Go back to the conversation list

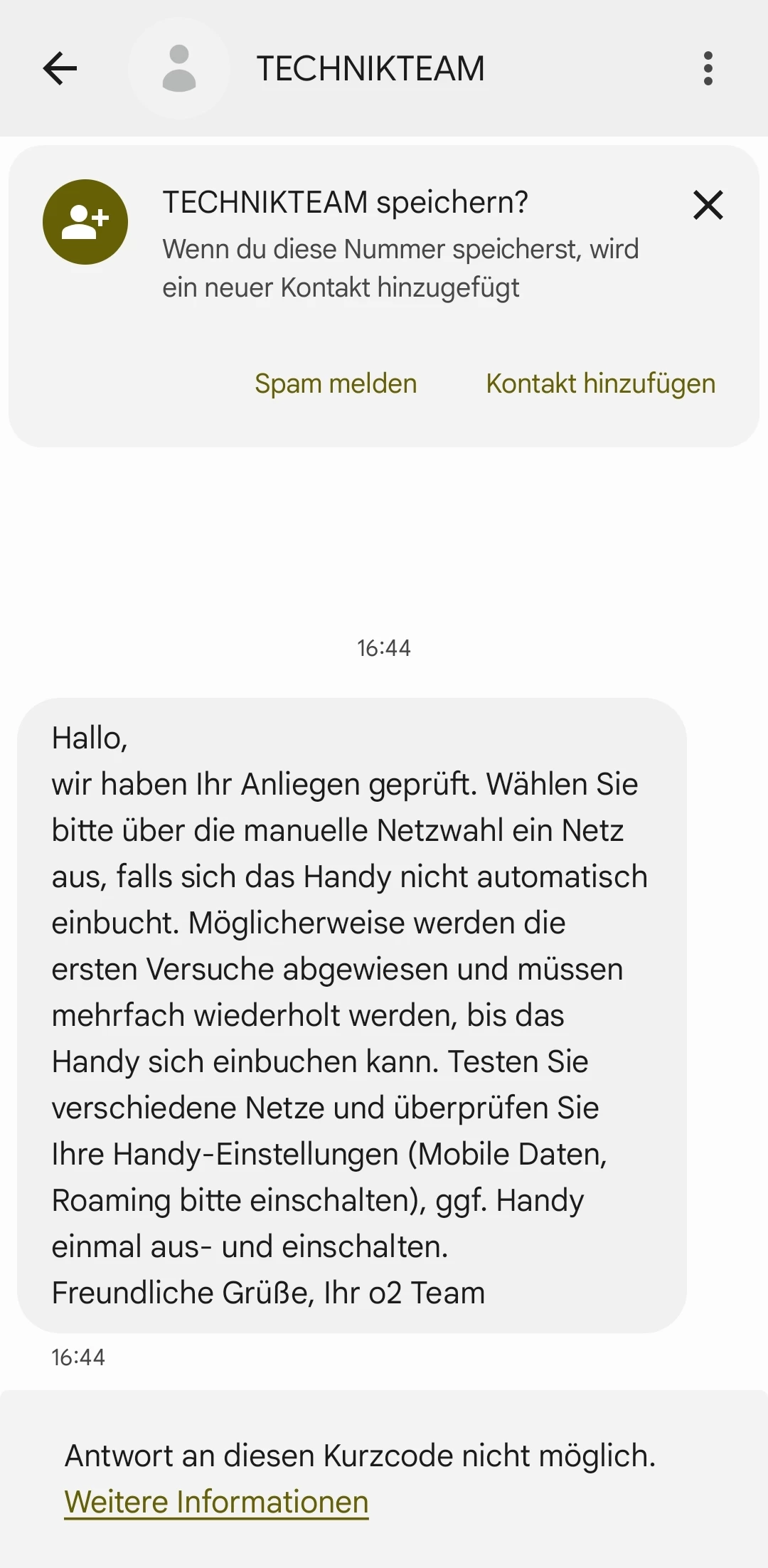tap(60, 68)
